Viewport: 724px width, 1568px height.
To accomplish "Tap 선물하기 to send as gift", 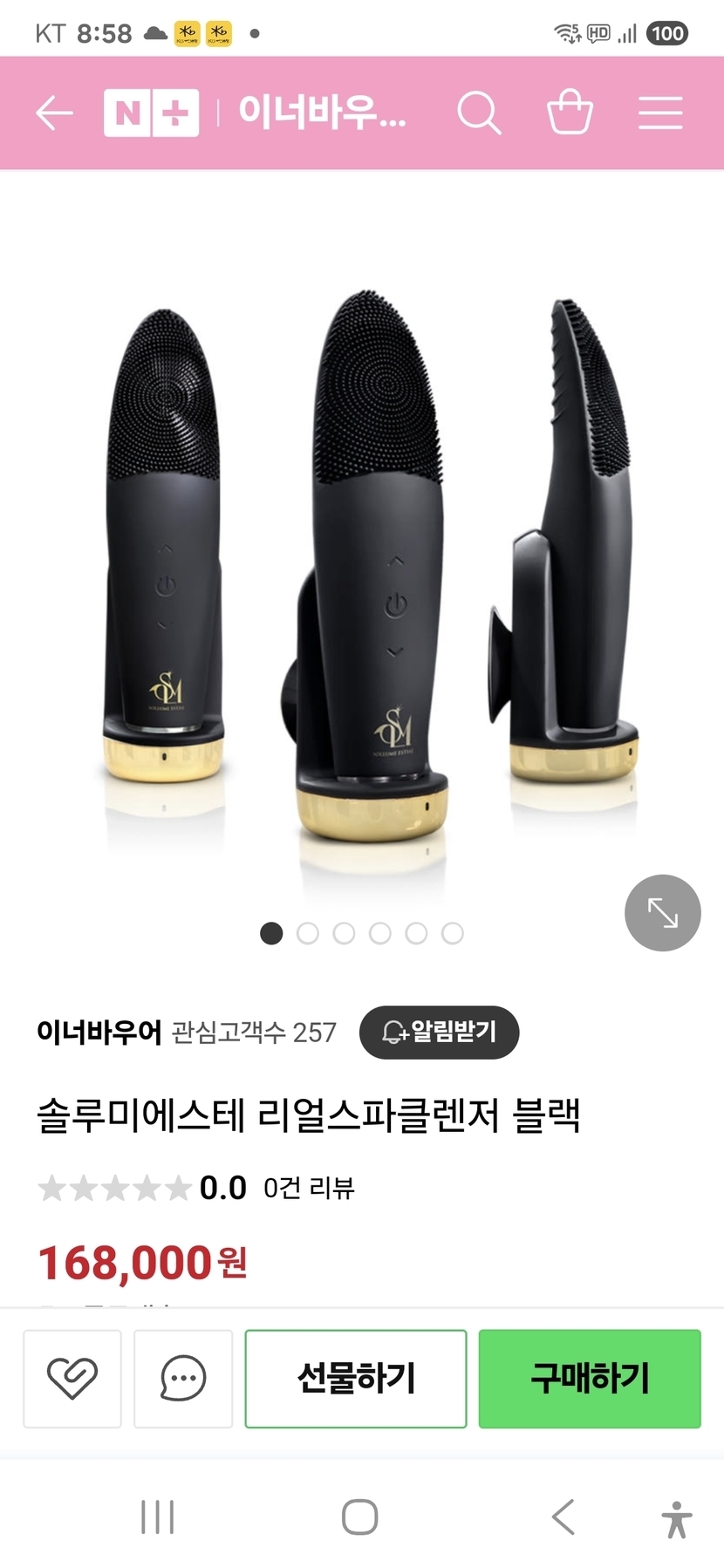I will (x=356, y=1378).
